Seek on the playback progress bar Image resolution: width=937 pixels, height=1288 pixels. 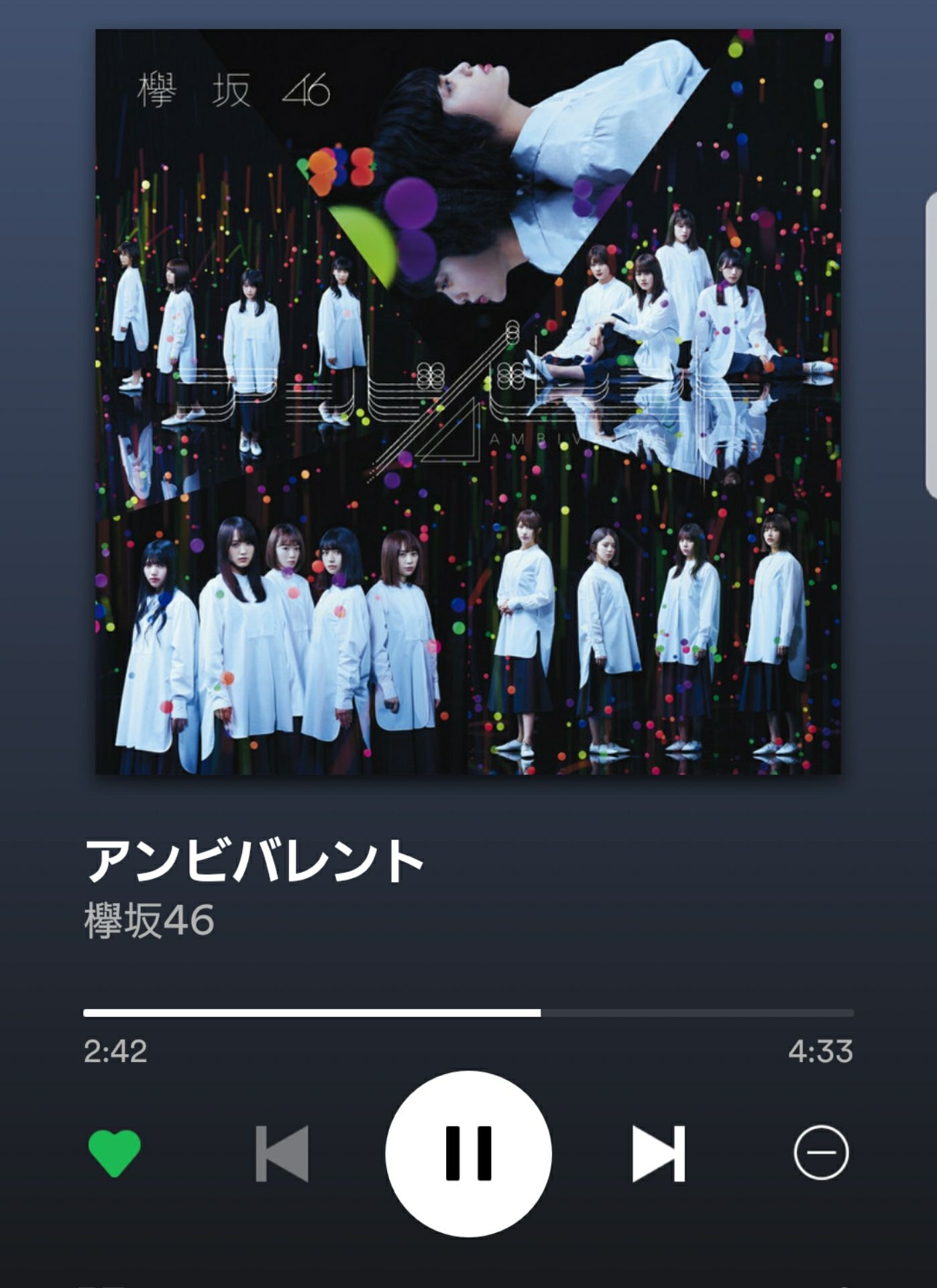[468, 1013]
